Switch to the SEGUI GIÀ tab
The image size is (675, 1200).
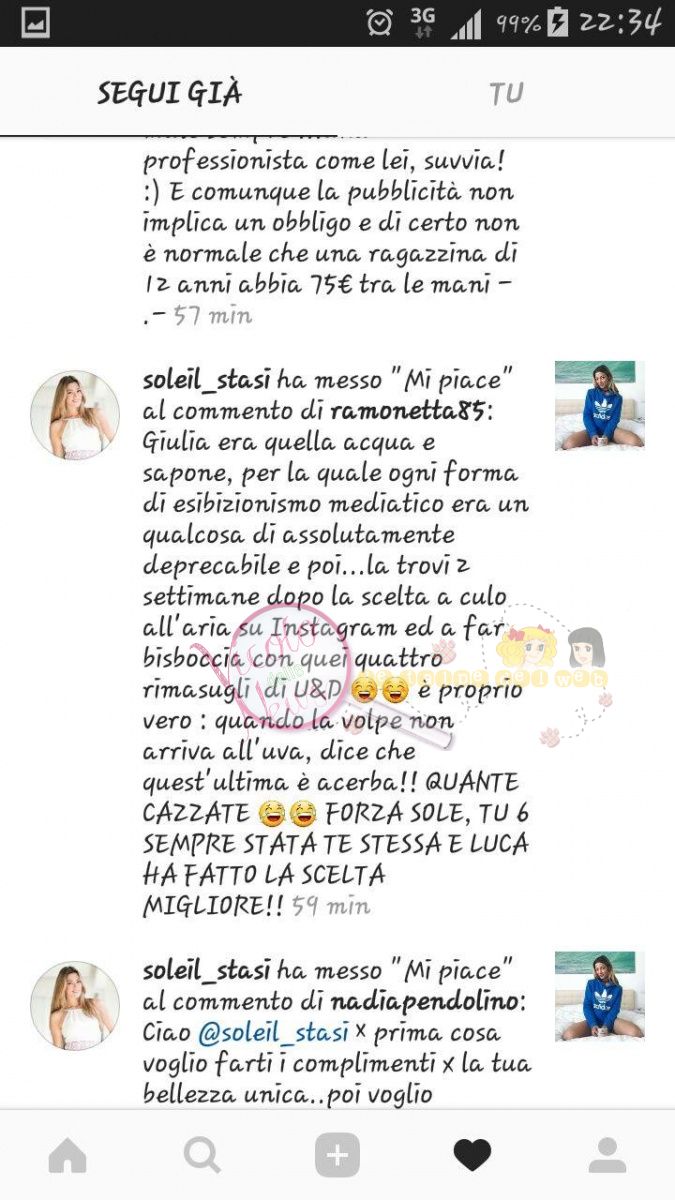(x=169, y=94)
